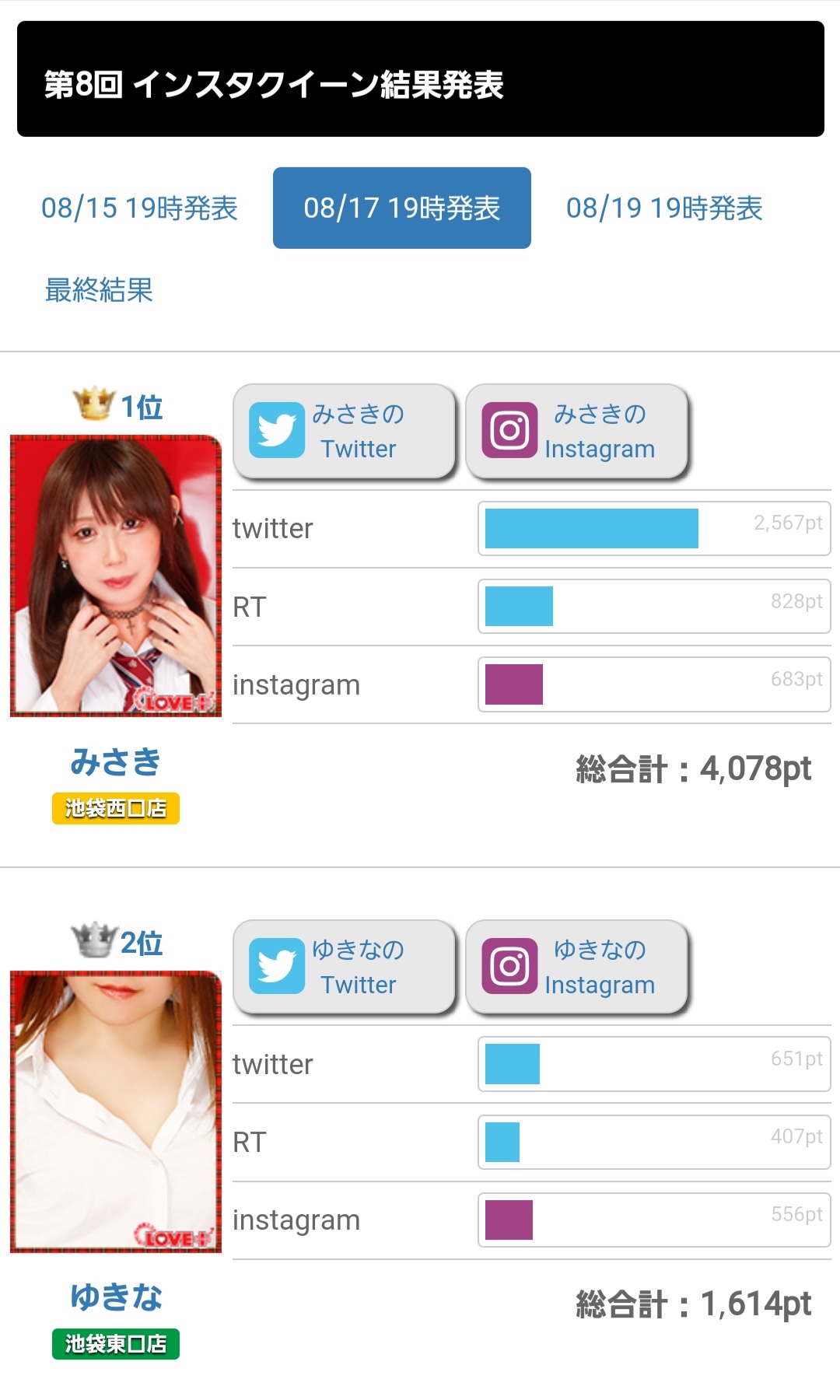
Task: Open みさきの Instagram button
Action: click(x=576, y=431)
